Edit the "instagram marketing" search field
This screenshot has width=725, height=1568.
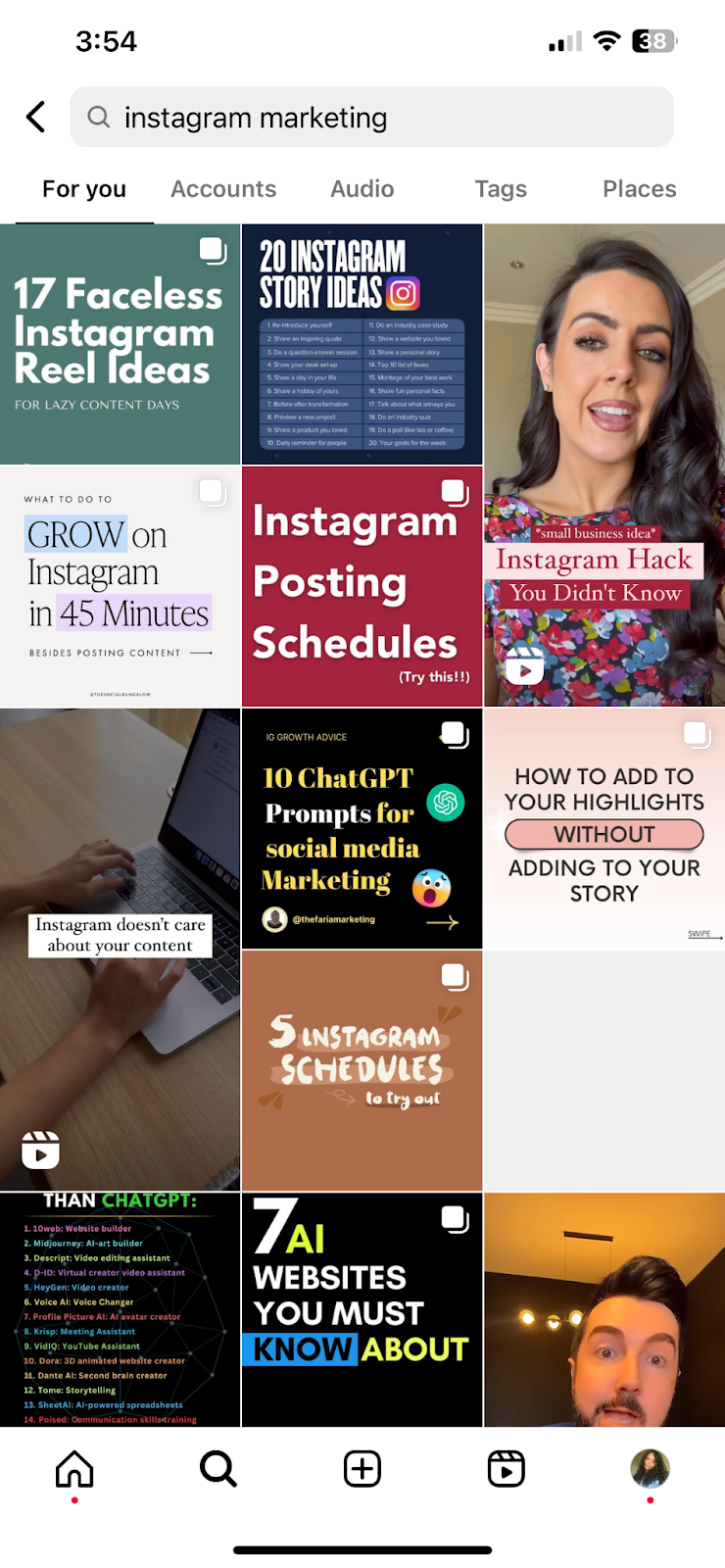coord(372,118)
